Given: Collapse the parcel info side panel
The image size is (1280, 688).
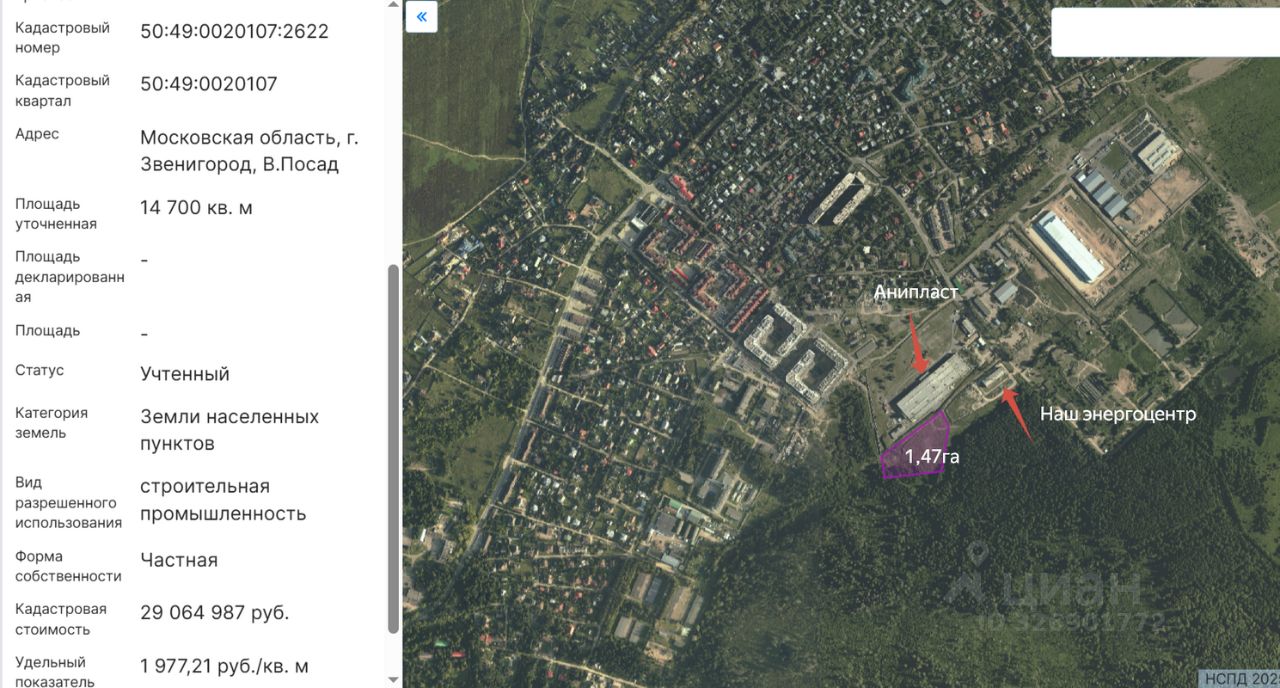Looking at the screenshot, I should (421, 17).
